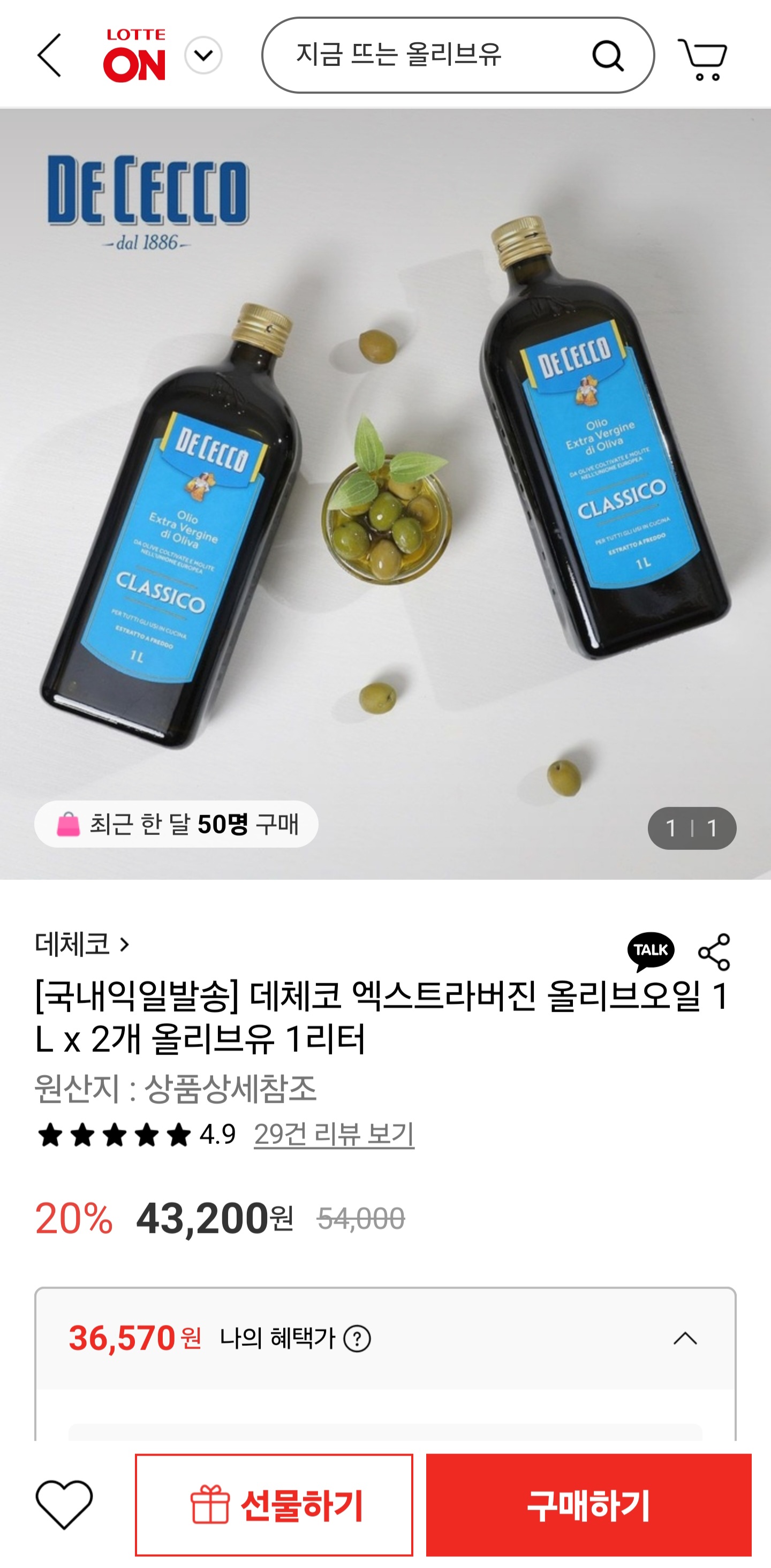Image resolution: width=771 pixels, height=1568 pixels.
Task: Tap the 선물하기 gift button
Action: (x=274, y=1505)
